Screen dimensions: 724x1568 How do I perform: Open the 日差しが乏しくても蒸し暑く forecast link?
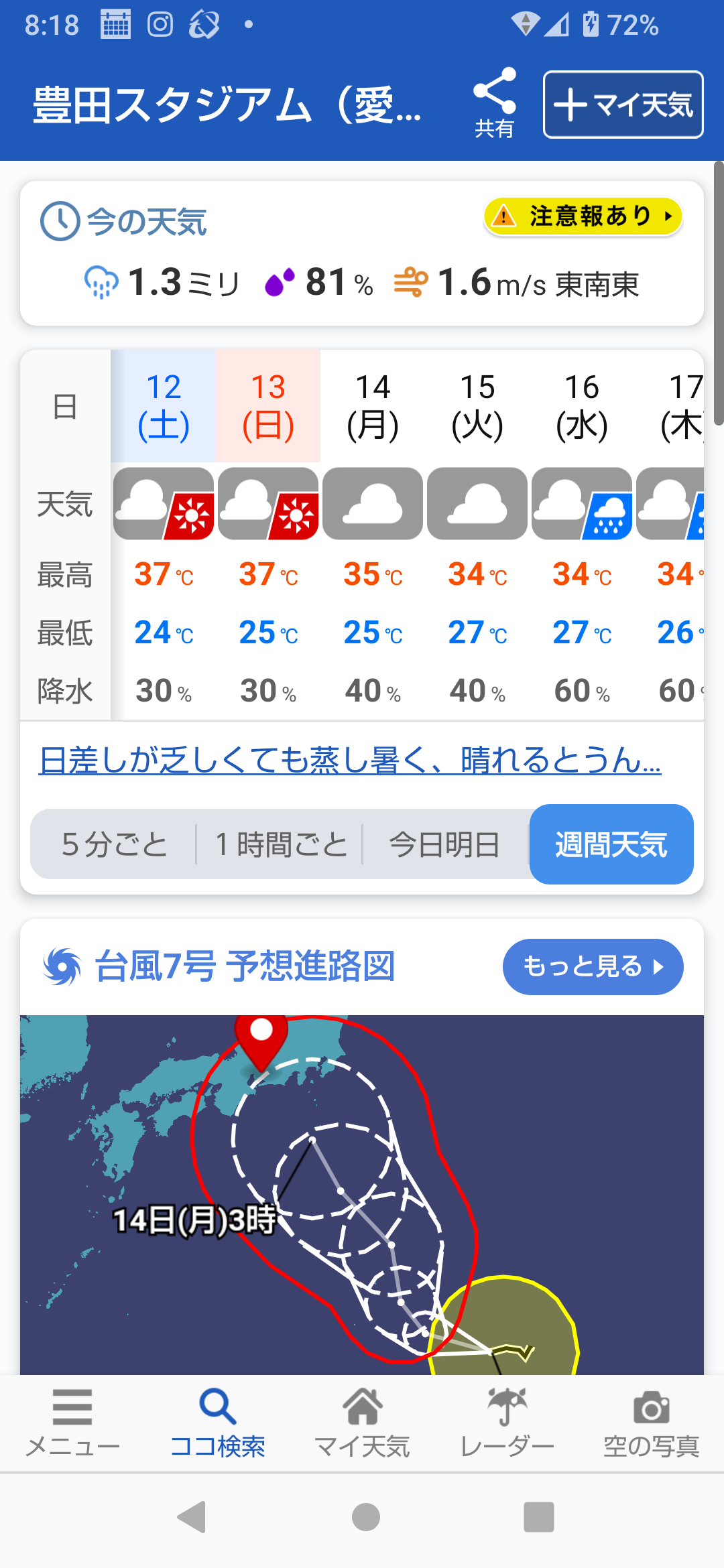[x=350, y=760]
